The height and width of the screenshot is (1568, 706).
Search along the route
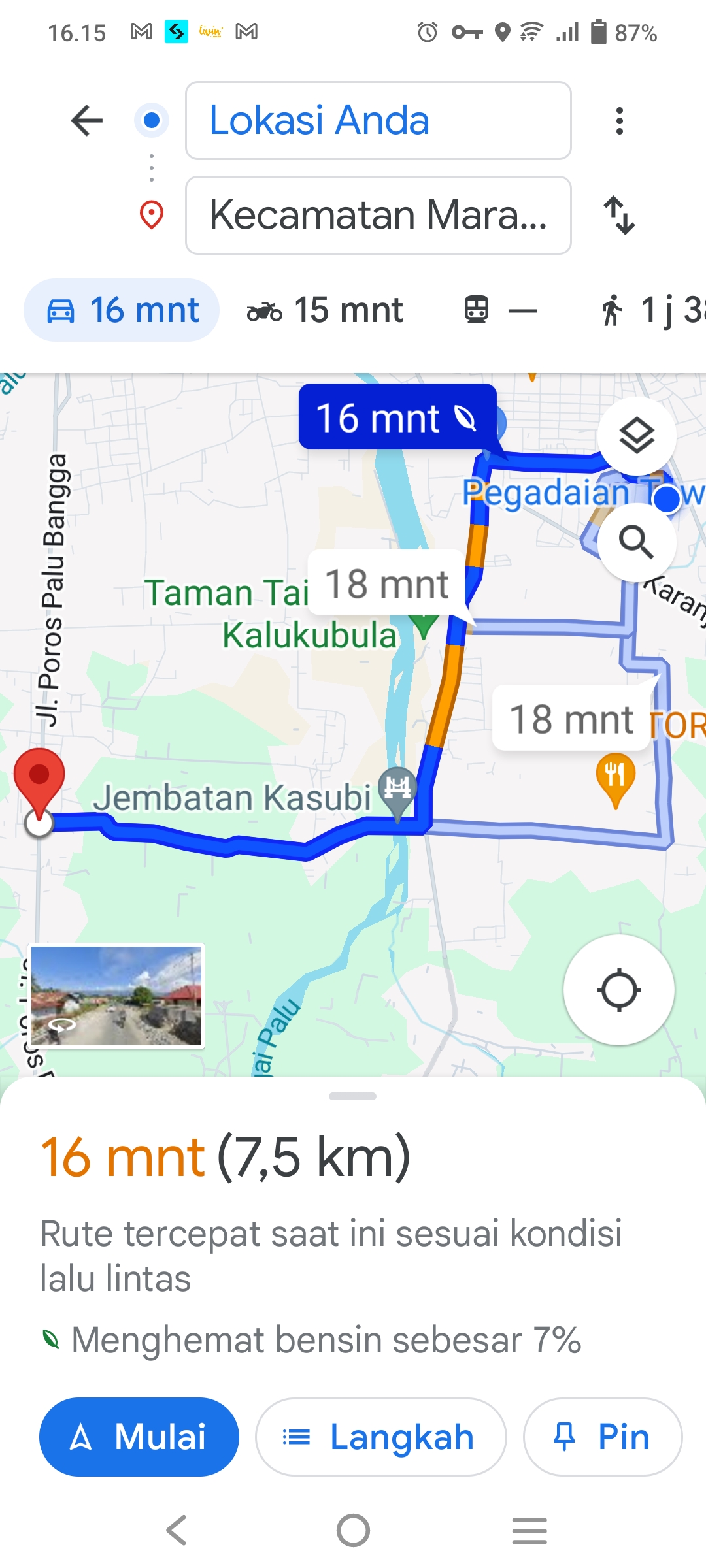(x=637, y=542)
